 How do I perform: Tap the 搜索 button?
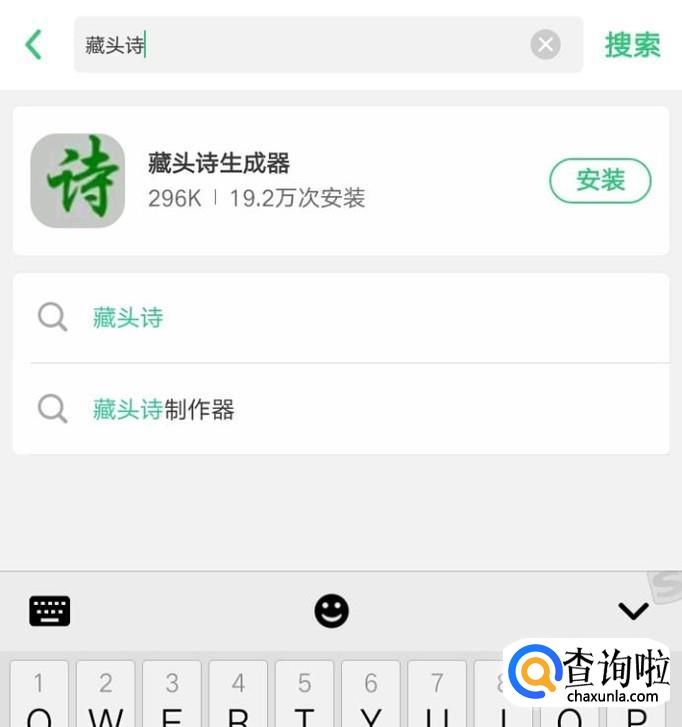tap(632, 45)
